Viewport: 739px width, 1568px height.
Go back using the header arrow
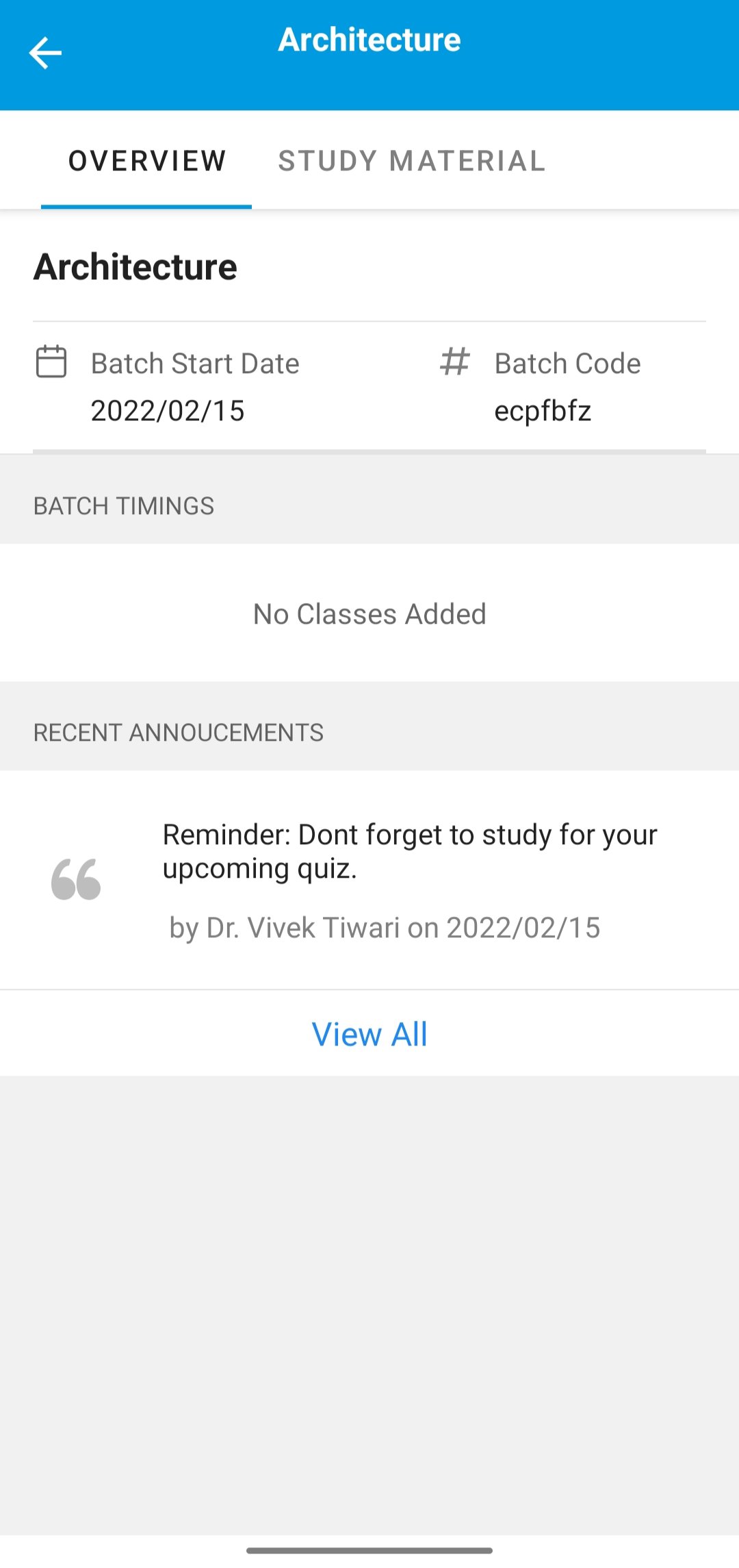click(45, 53)
